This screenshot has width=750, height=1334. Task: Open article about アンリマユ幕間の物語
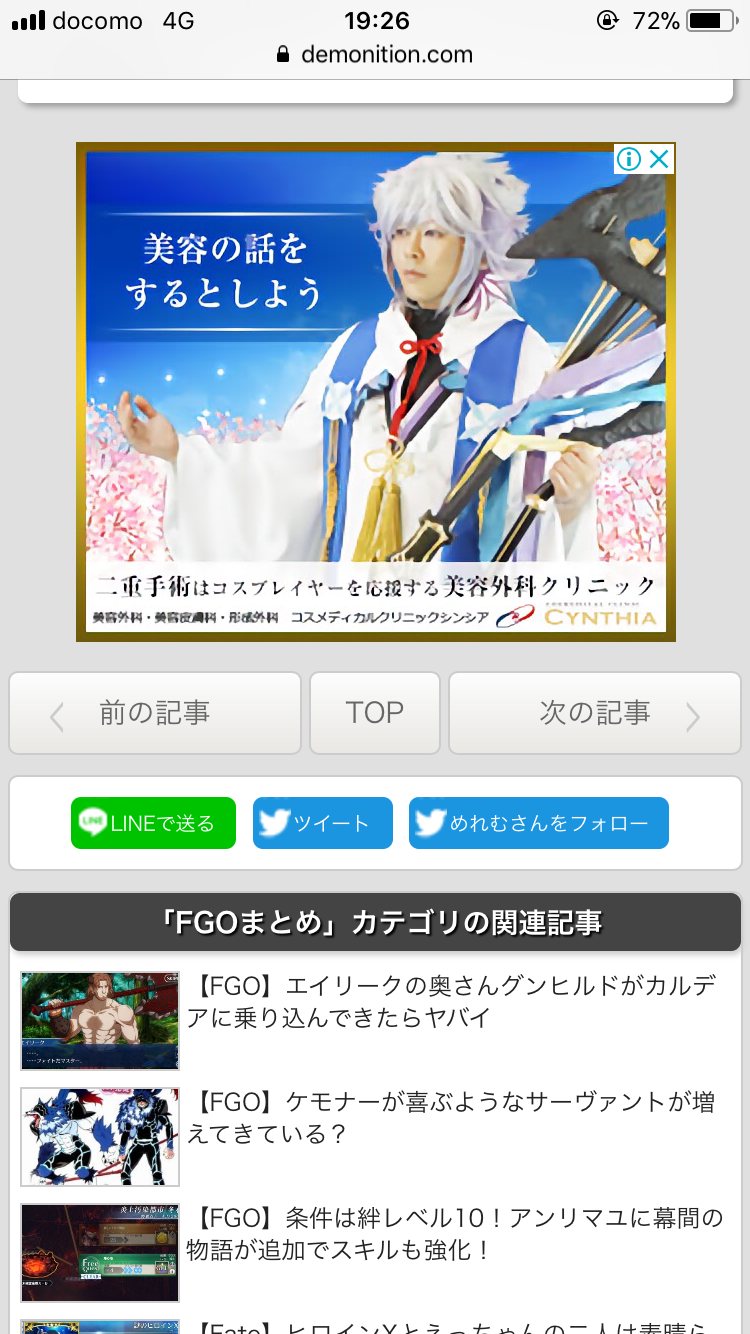click(450, 1234)
